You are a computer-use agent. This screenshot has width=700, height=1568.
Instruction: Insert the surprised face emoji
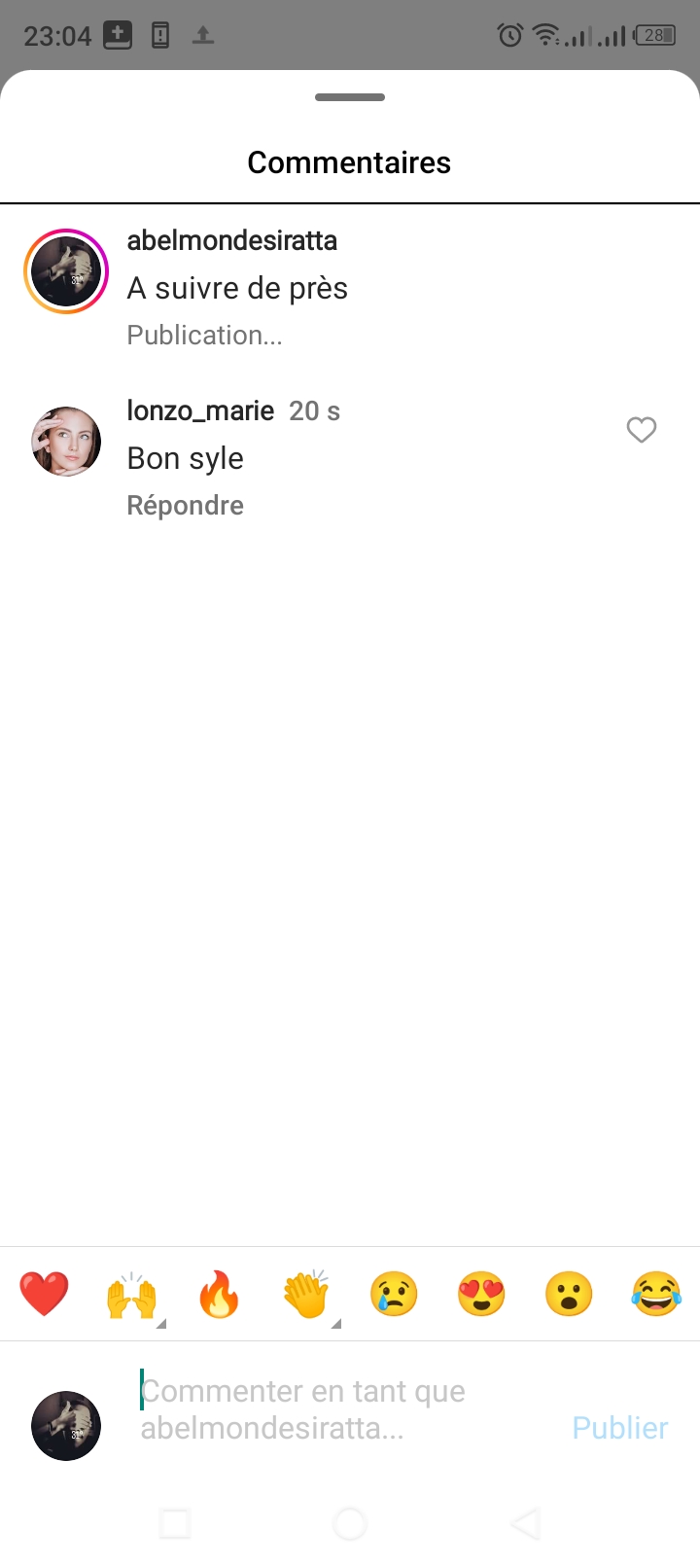click(x=569, y=1295)
